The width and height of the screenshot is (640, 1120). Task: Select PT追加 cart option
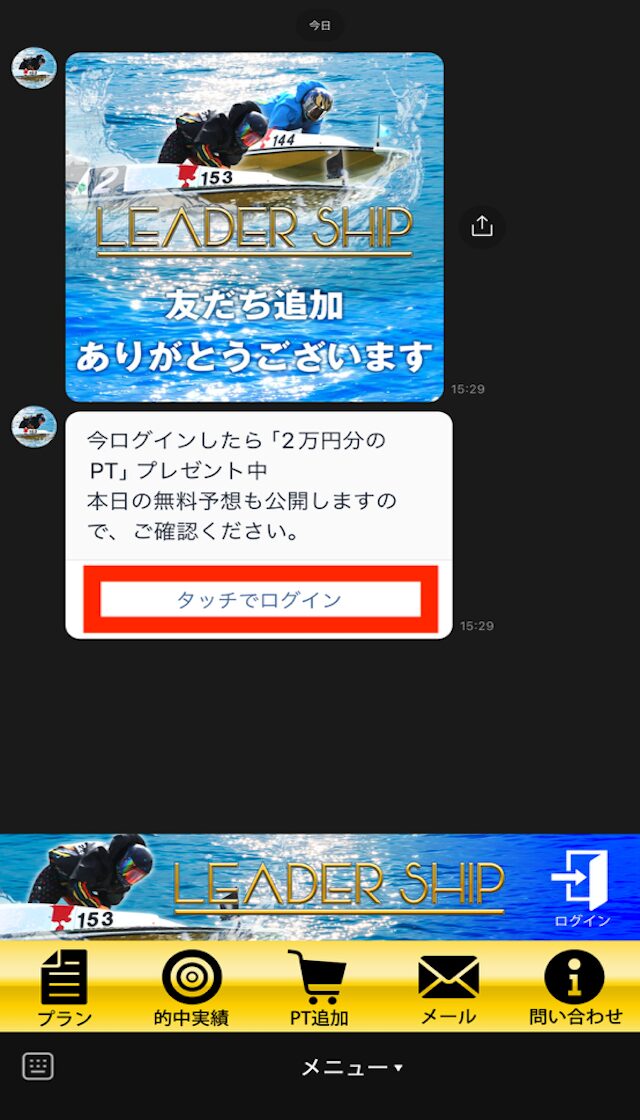click(x=317, y=988)
